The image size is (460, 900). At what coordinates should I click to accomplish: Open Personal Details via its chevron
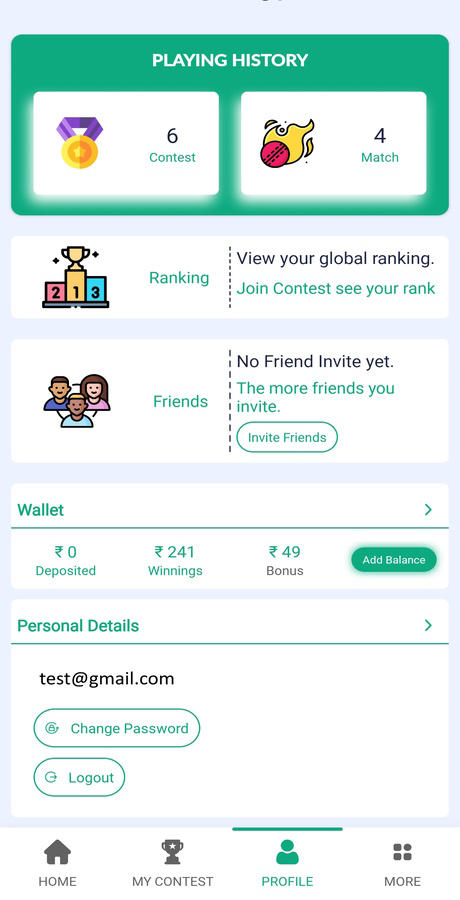(x=428, y=625)
